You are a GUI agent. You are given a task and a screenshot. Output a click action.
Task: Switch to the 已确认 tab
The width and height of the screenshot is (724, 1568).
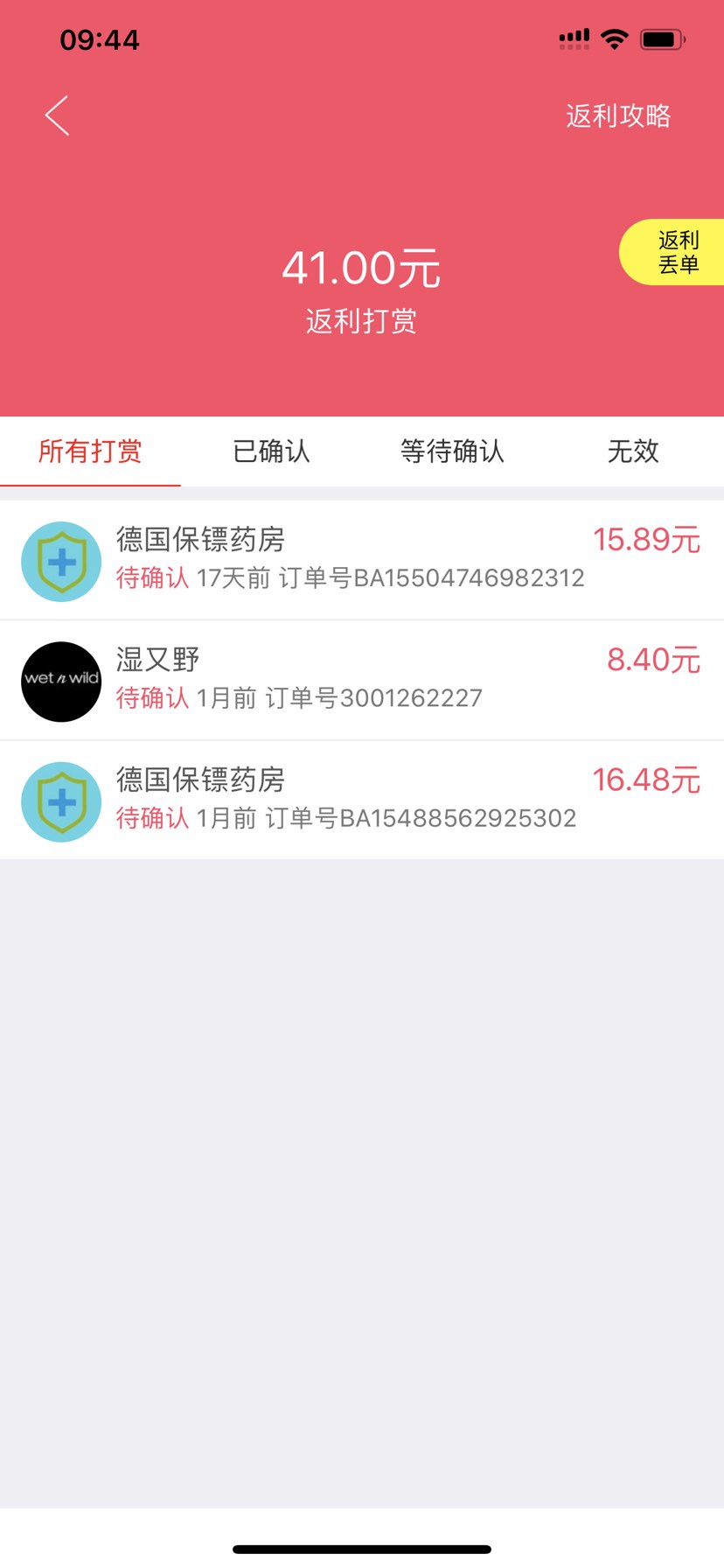click(271, 451)
